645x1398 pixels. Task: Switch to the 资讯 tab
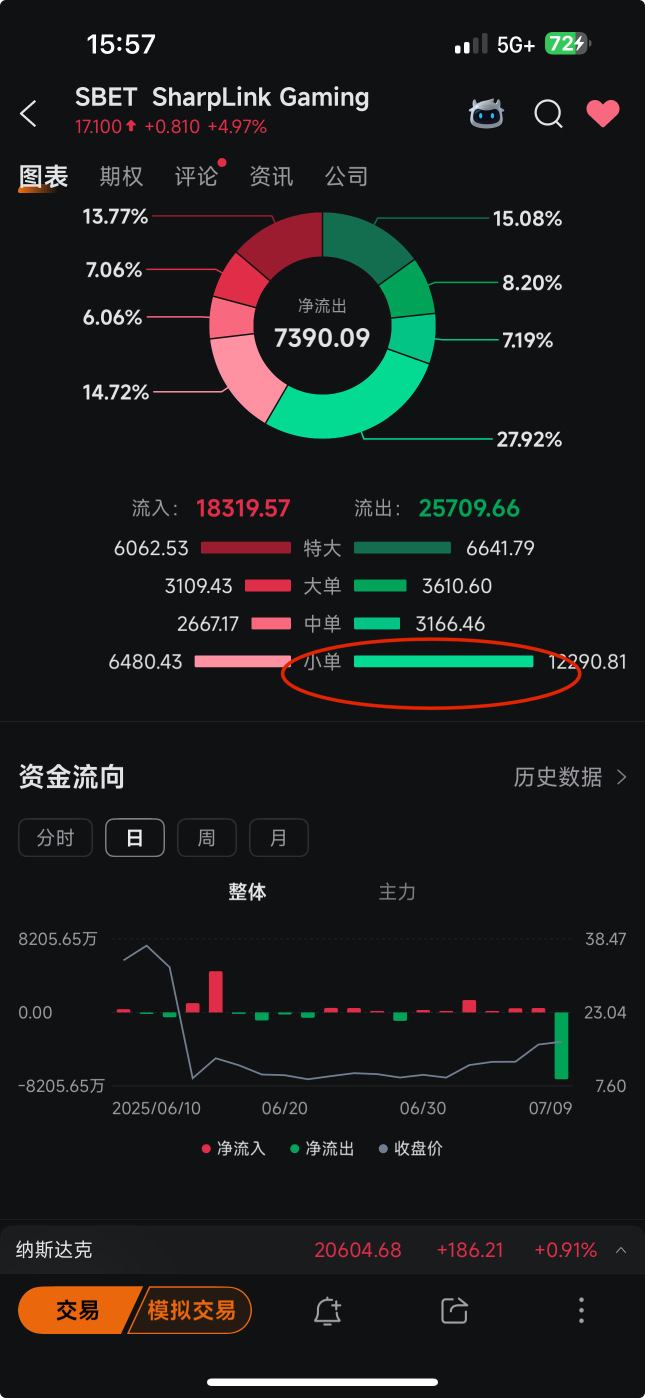pyautogui.click(x=271, y=177)
